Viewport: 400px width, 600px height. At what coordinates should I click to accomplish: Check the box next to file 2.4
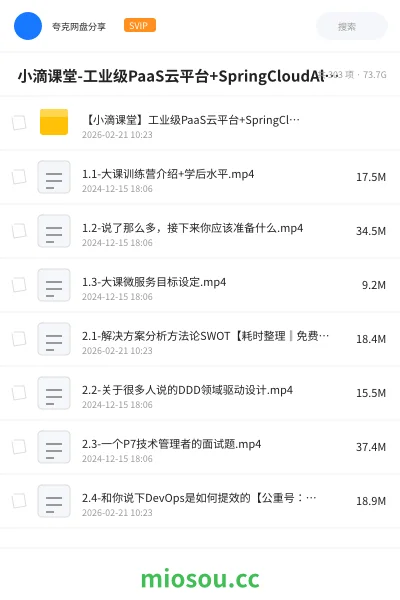19,501
